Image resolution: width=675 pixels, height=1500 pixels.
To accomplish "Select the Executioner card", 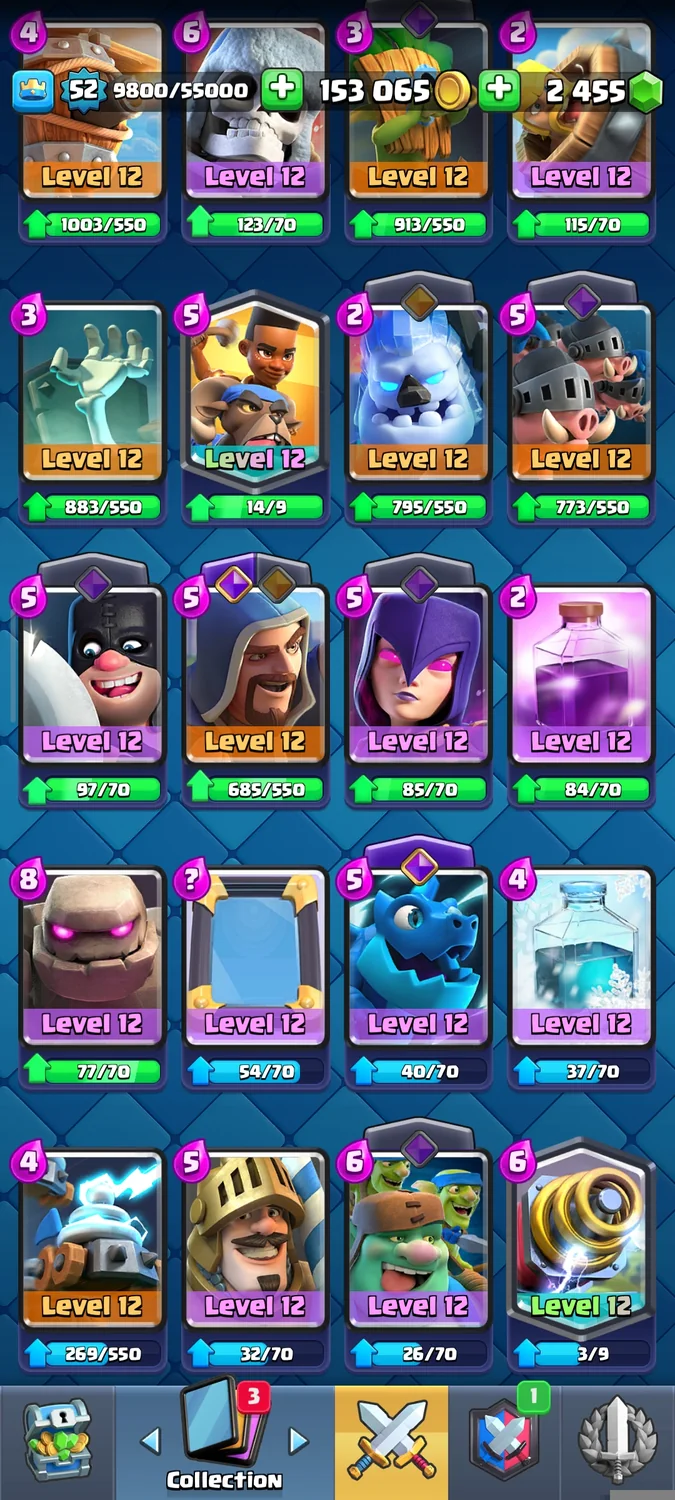I will click(92, 680).
